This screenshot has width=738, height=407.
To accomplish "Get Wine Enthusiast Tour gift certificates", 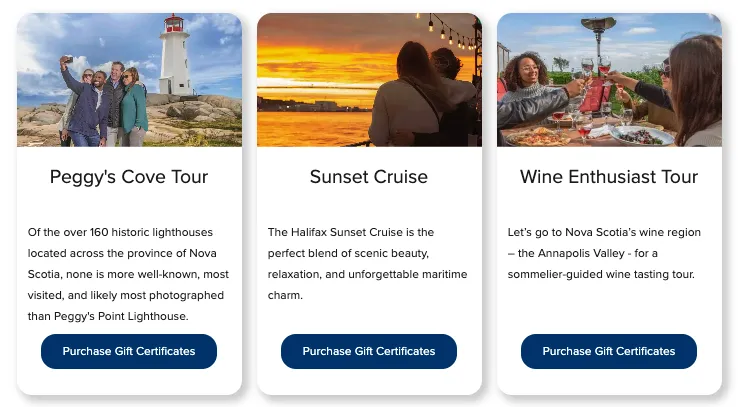I will coord(609,351).
